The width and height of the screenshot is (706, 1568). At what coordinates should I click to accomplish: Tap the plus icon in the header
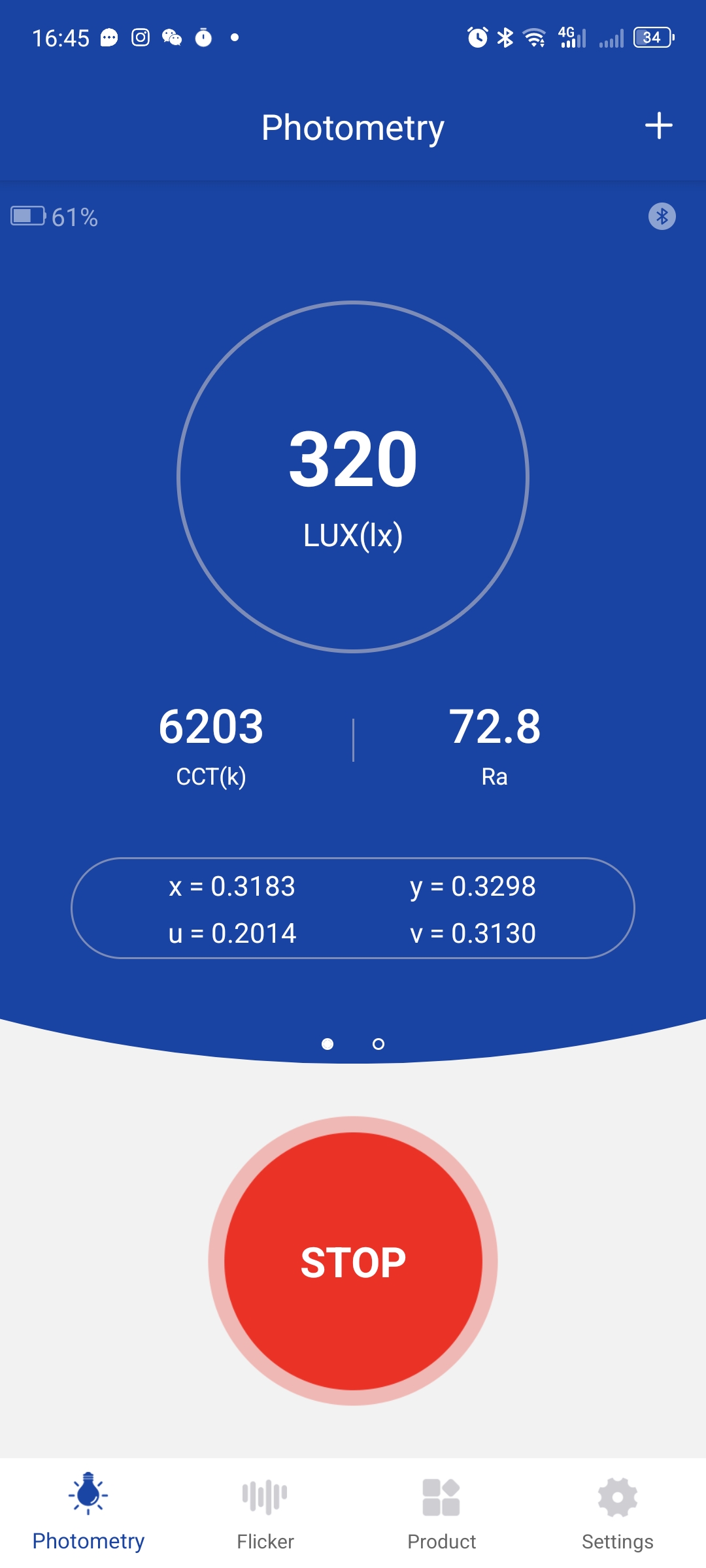658,126
